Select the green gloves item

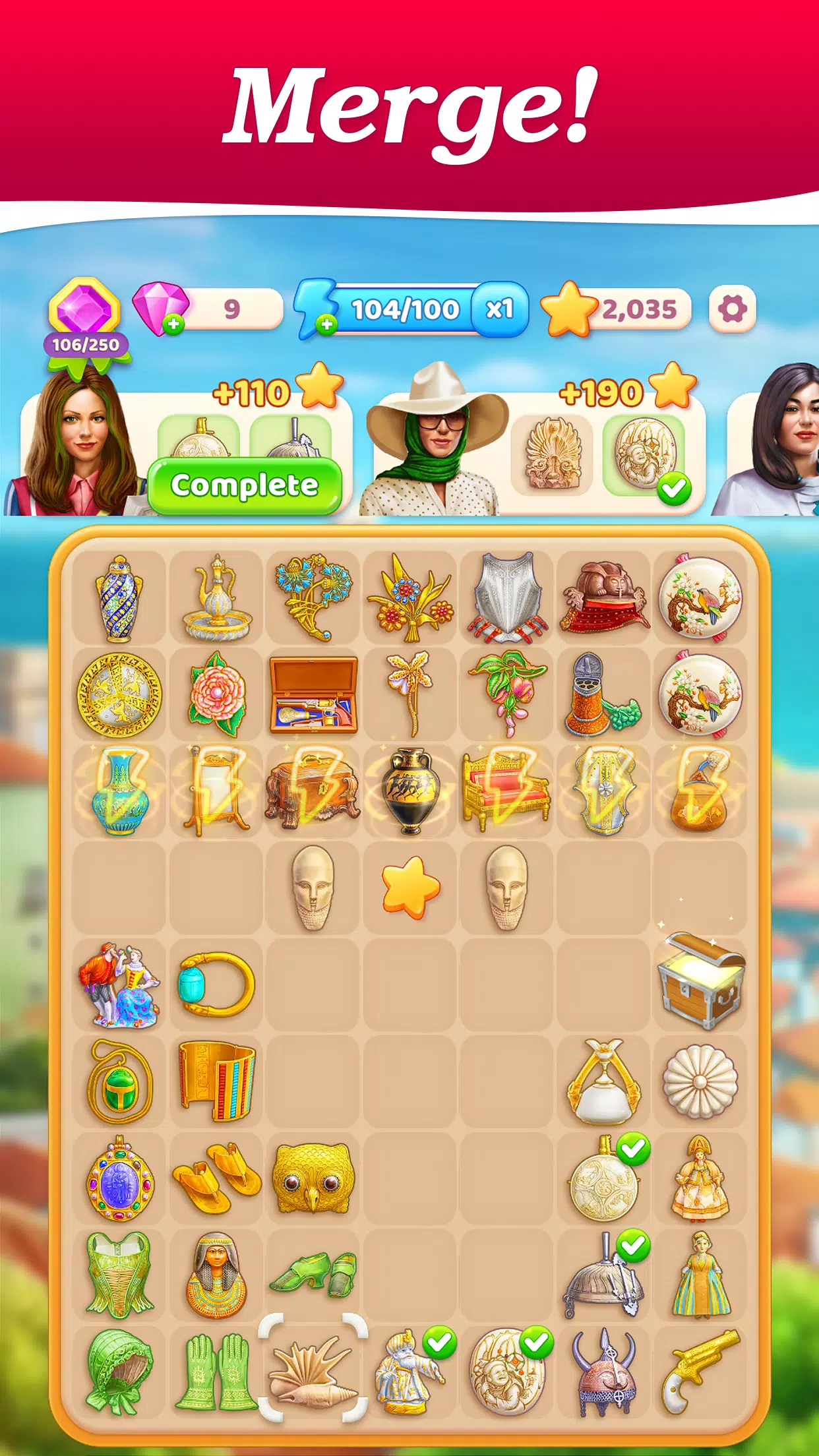pyautogui.click(x=216, y=1372)
